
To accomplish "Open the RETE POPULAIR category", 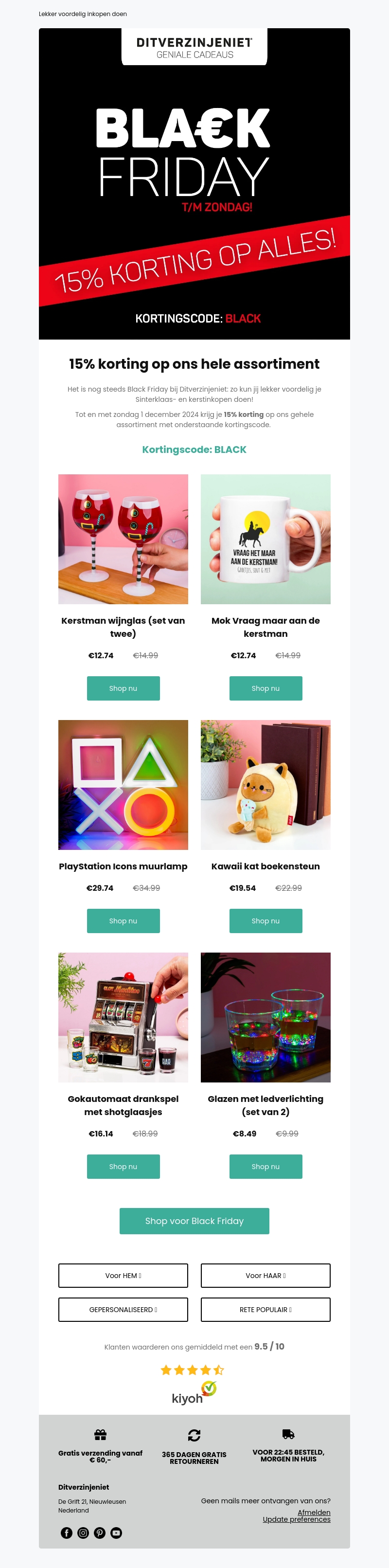I will click(265, 1309).
